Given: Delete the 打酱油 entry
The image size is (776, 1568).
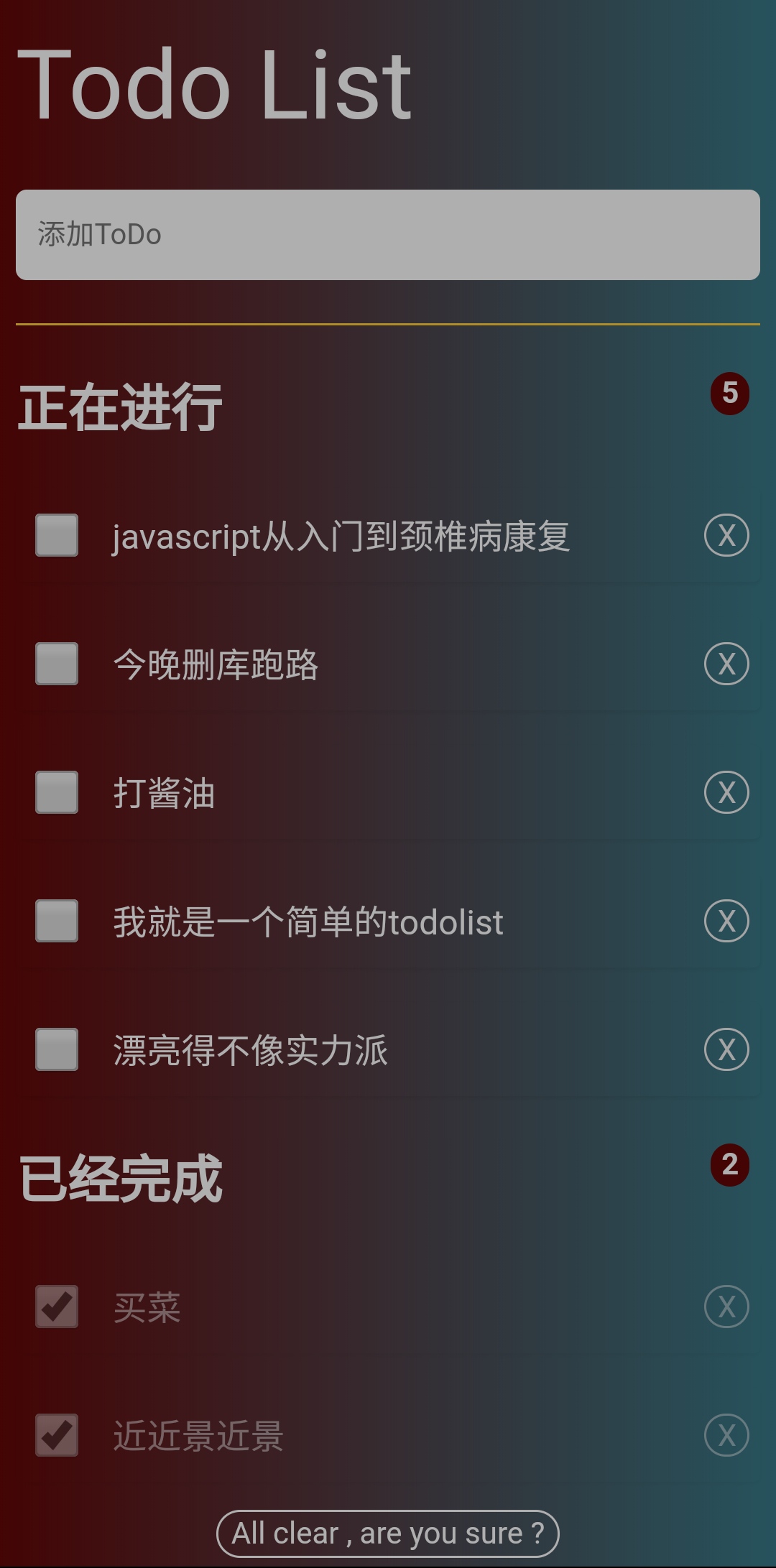Looking at the screenshot, I should pos(726,792).
